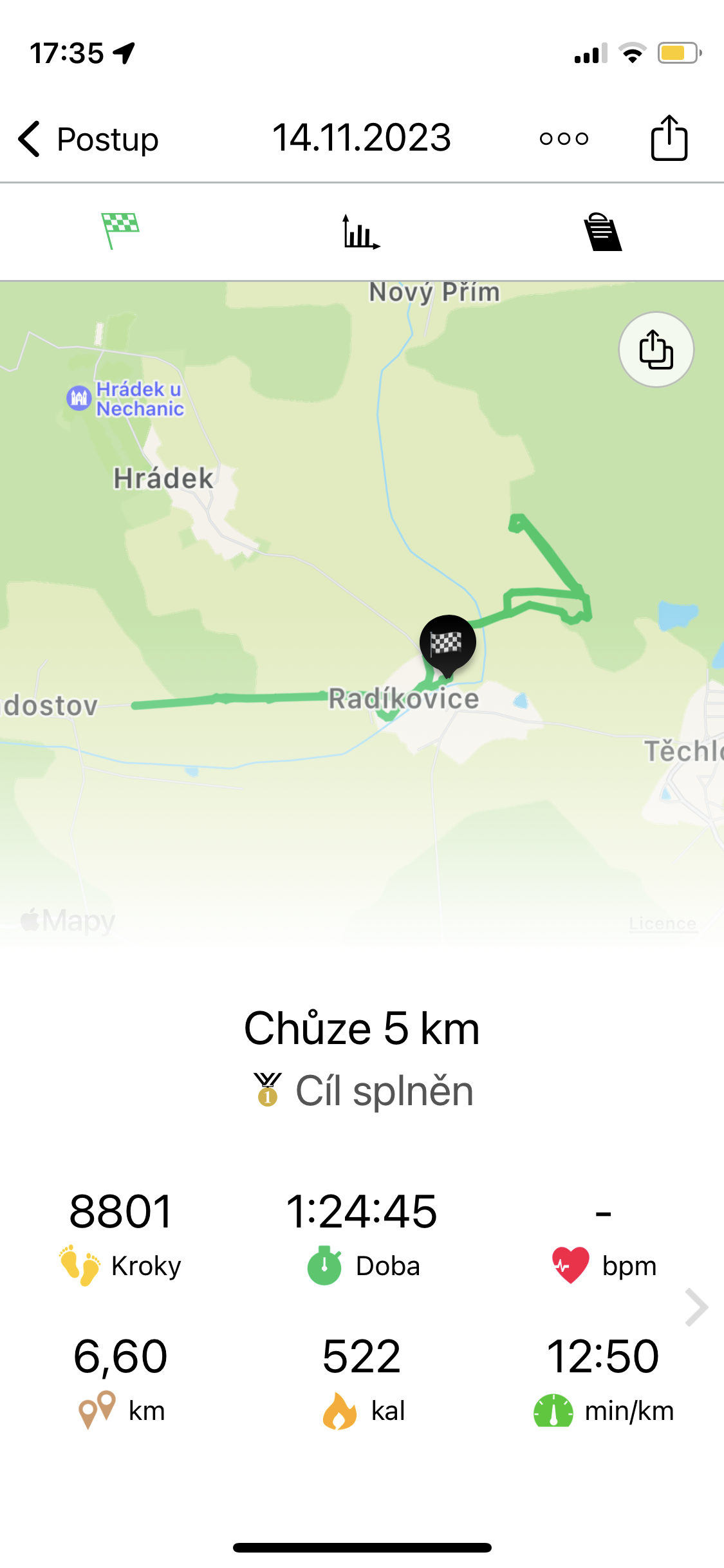Viewport: 724px width, 1568px height.
Task: Share the workout from the top bar
Action: [x=669, y=138]
